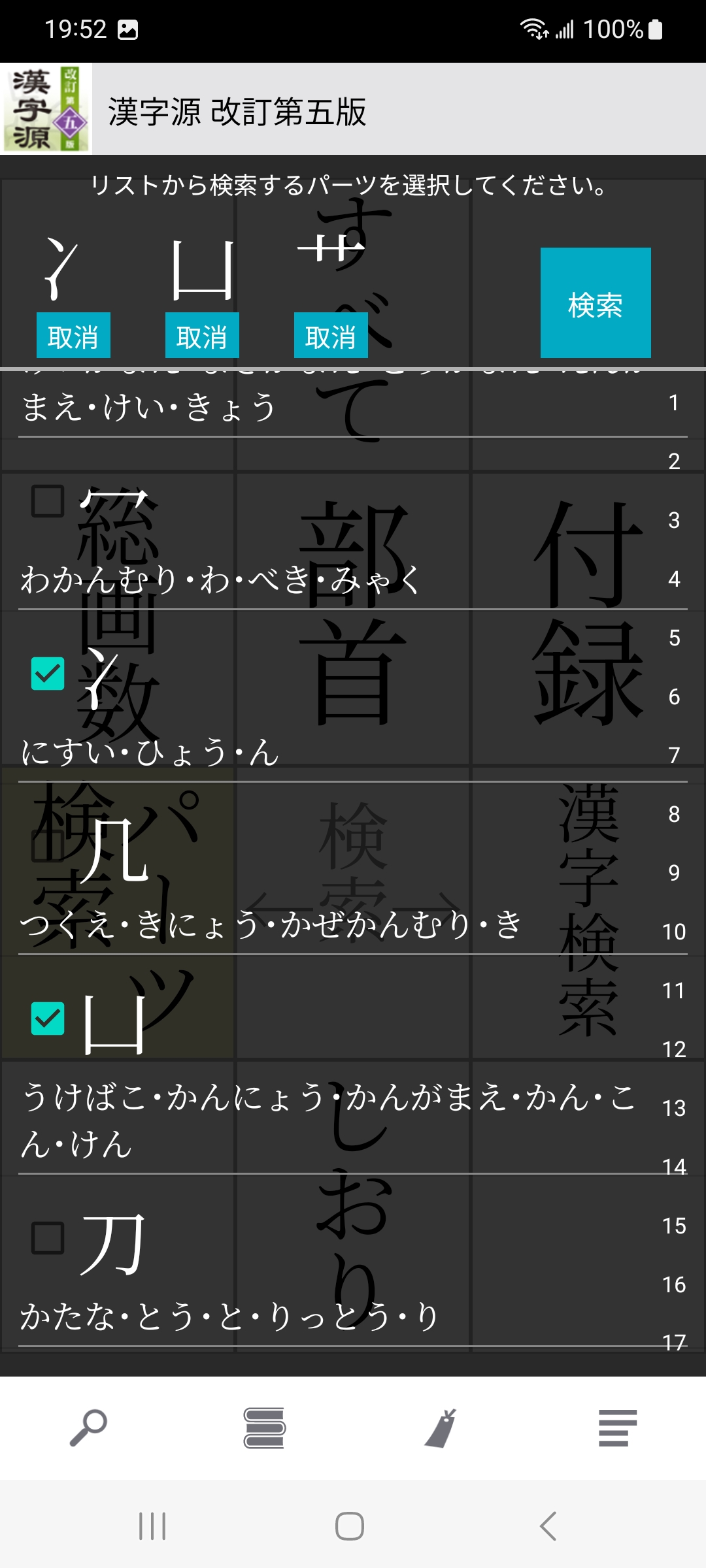The width and height of the screenshot is (706, 1568).
Task: Check the 刀 かたな checkbox
Action: (48, 1238)
